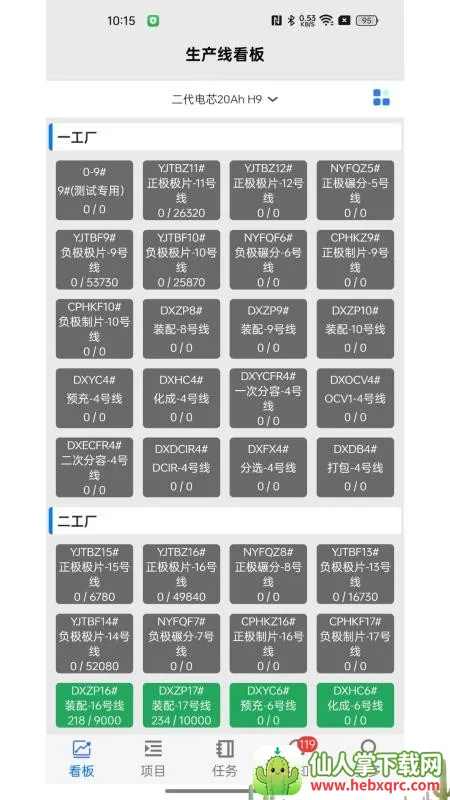This screenshot has height=800, width=450.
Task: Select the DXYC4# 预充-4号线 card
Action: pos(94,398)
